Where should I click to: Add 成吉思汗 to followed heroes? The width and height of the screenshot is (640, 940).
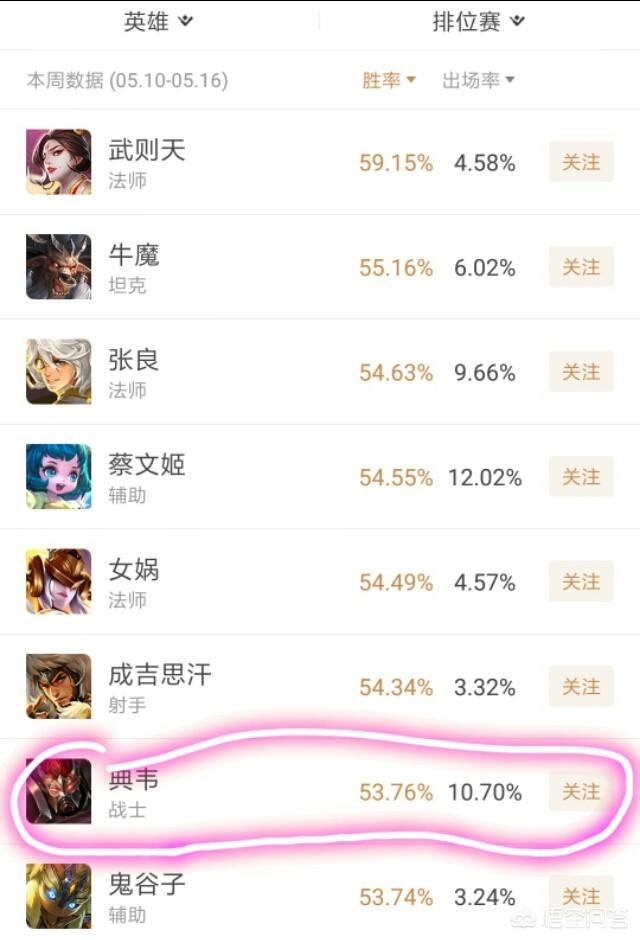[580, 687]
